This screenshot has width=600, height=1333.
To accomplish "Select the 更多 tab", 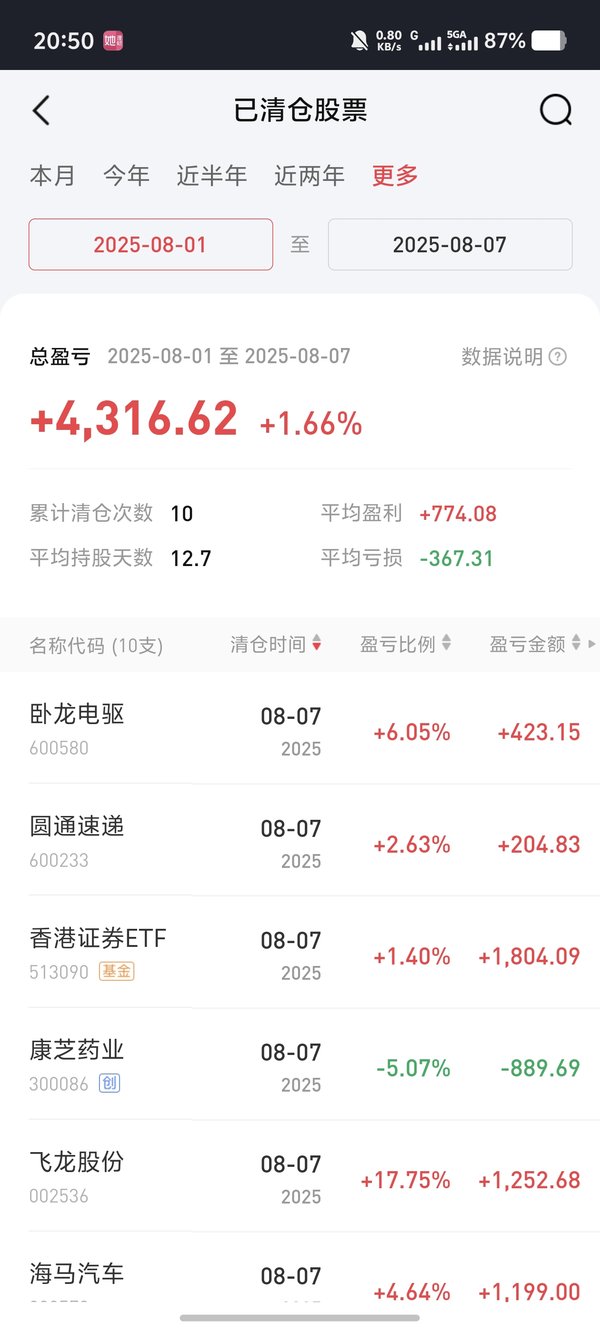I will pyautogui.click(x=395, y=176).
